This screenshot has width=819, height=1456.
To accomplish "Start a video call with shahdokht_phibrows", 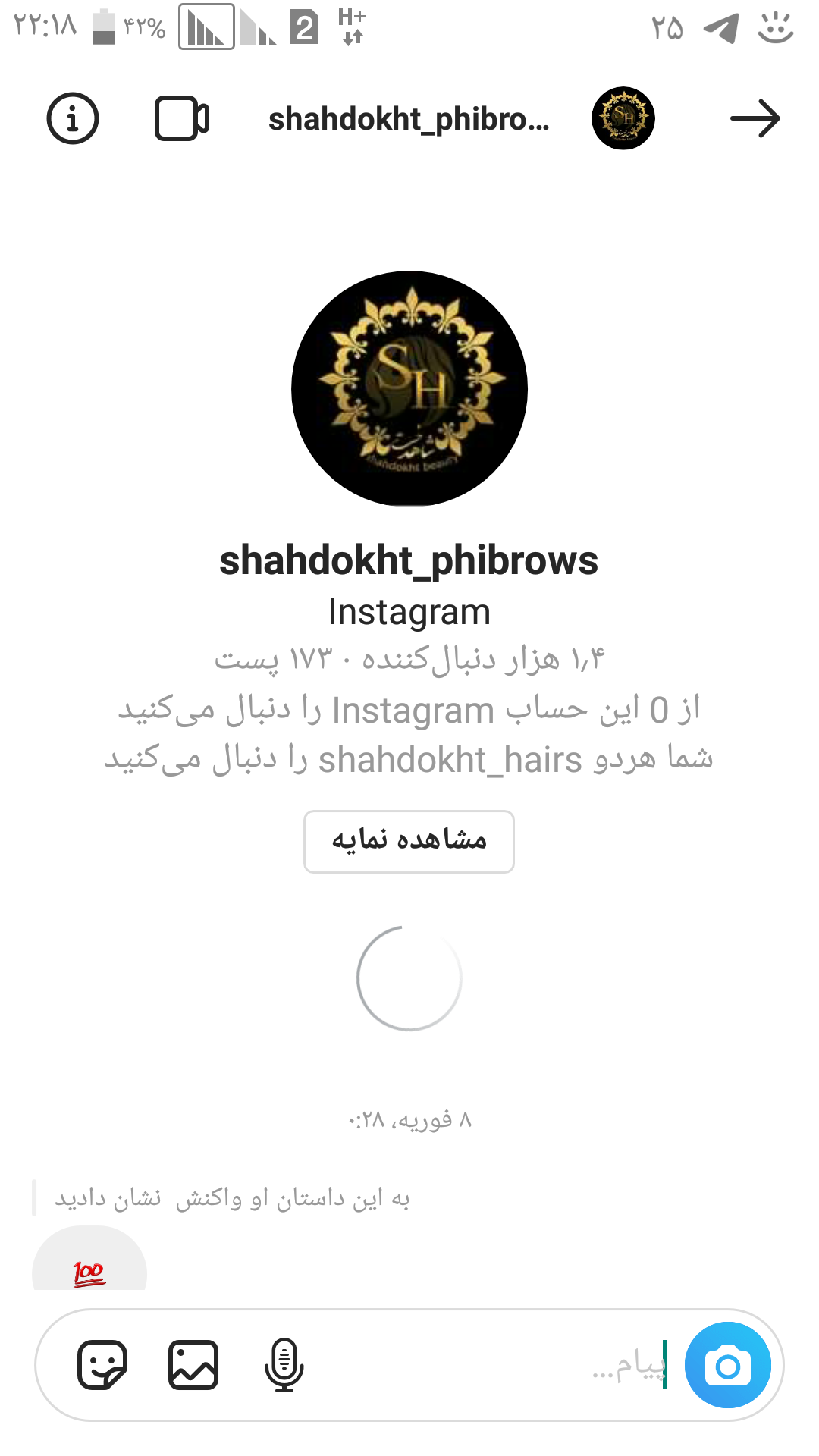I will point(182,119).
